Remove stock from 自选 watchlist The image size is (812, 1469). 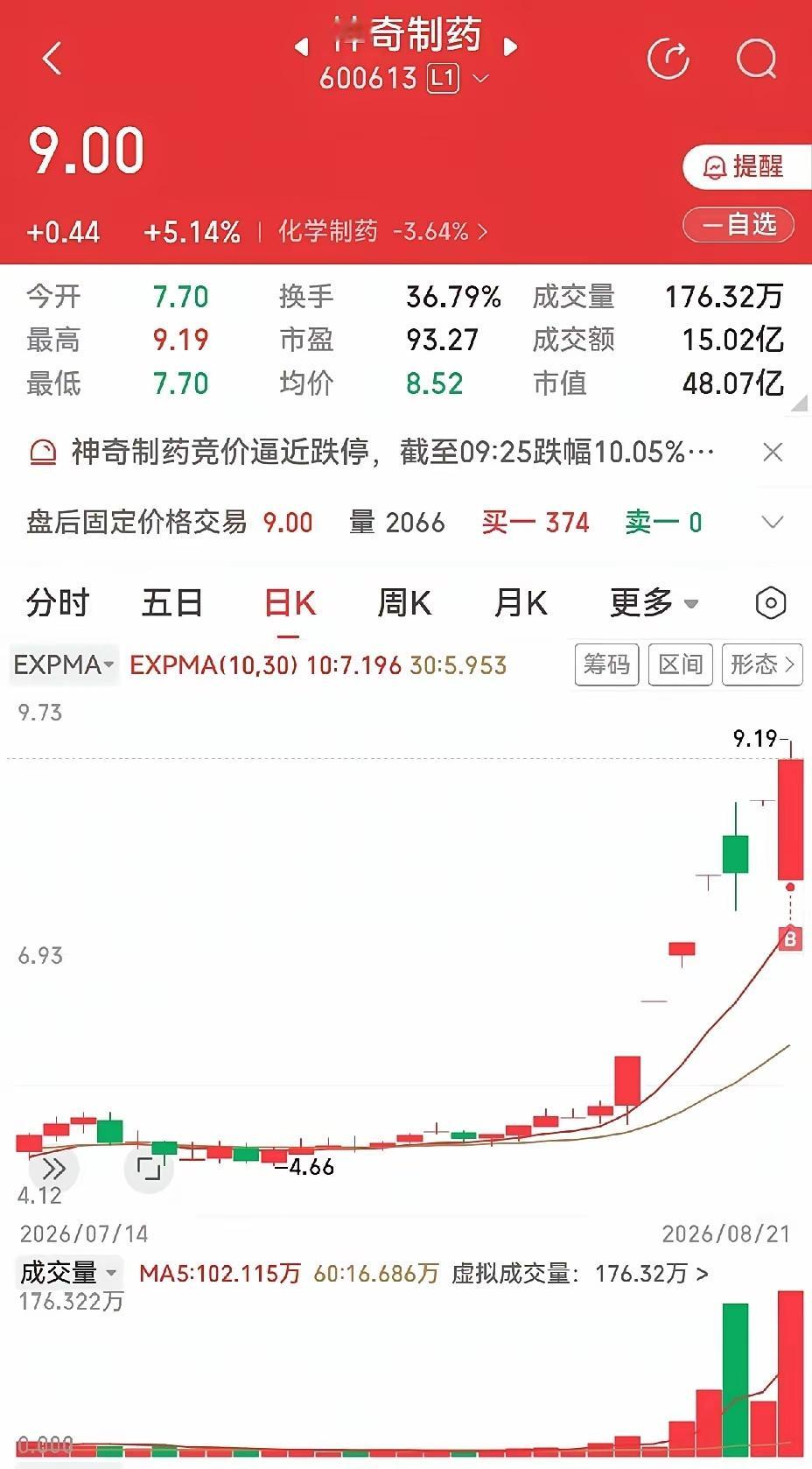(738, 225)
